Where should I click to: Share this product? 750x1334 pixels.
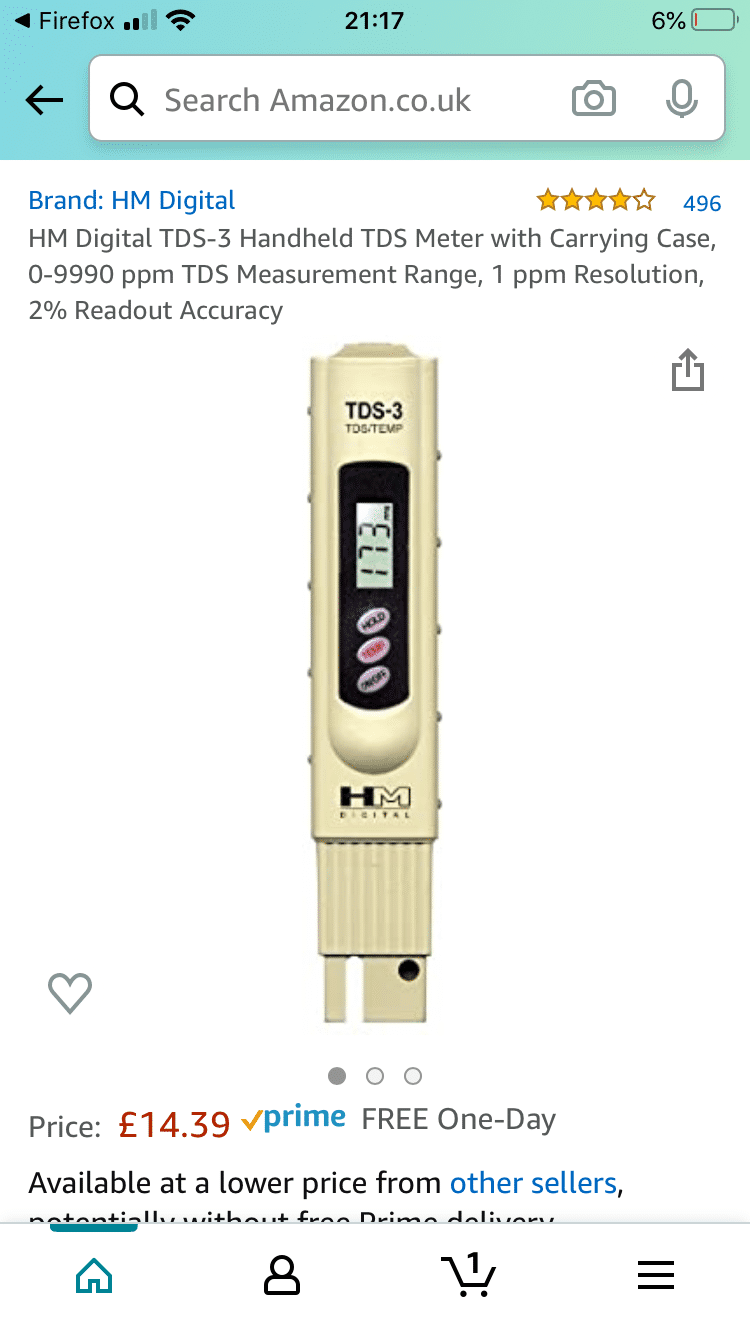(688, 370)
